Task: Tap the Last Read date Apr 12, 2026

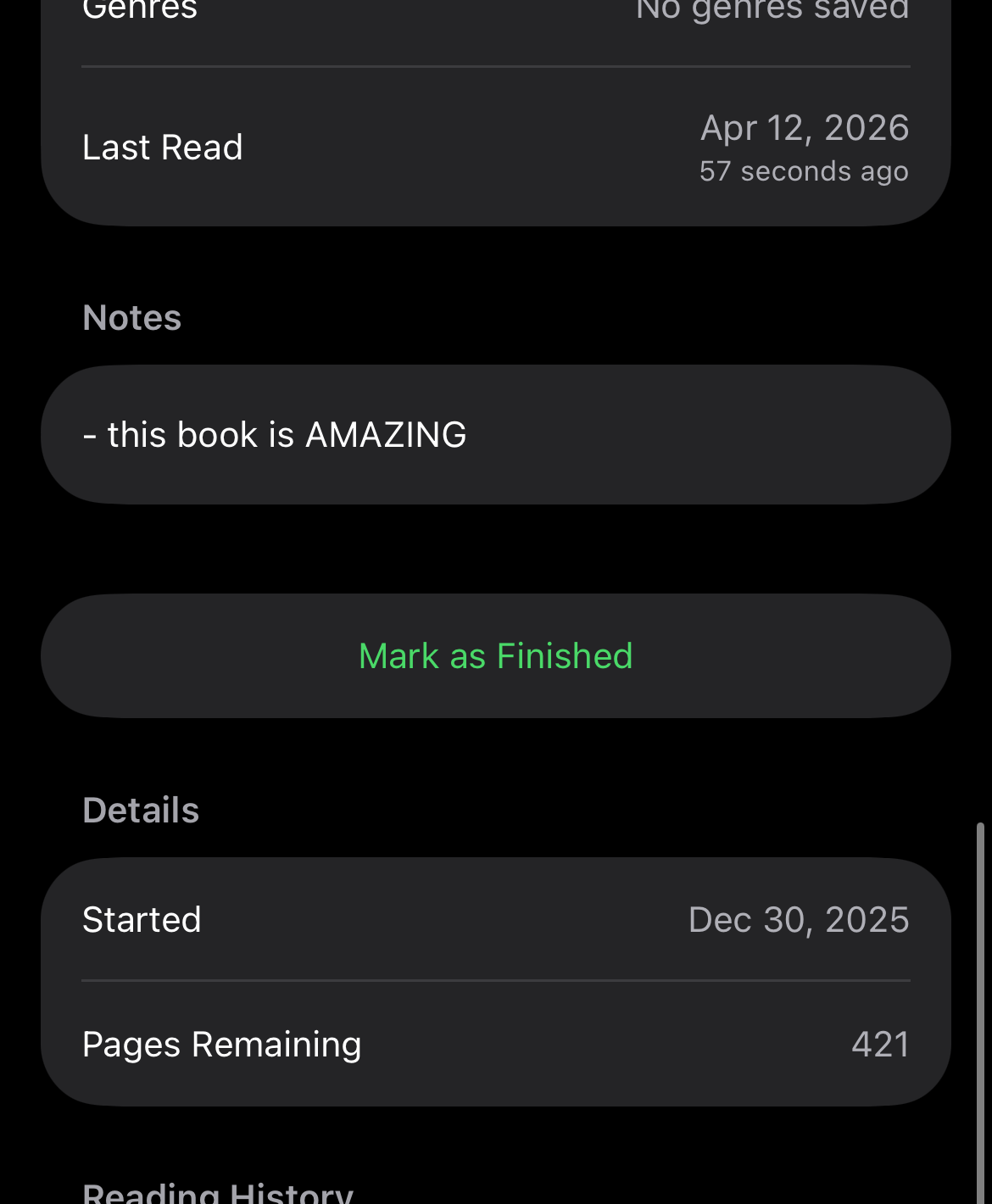Action: click(805, 127)
